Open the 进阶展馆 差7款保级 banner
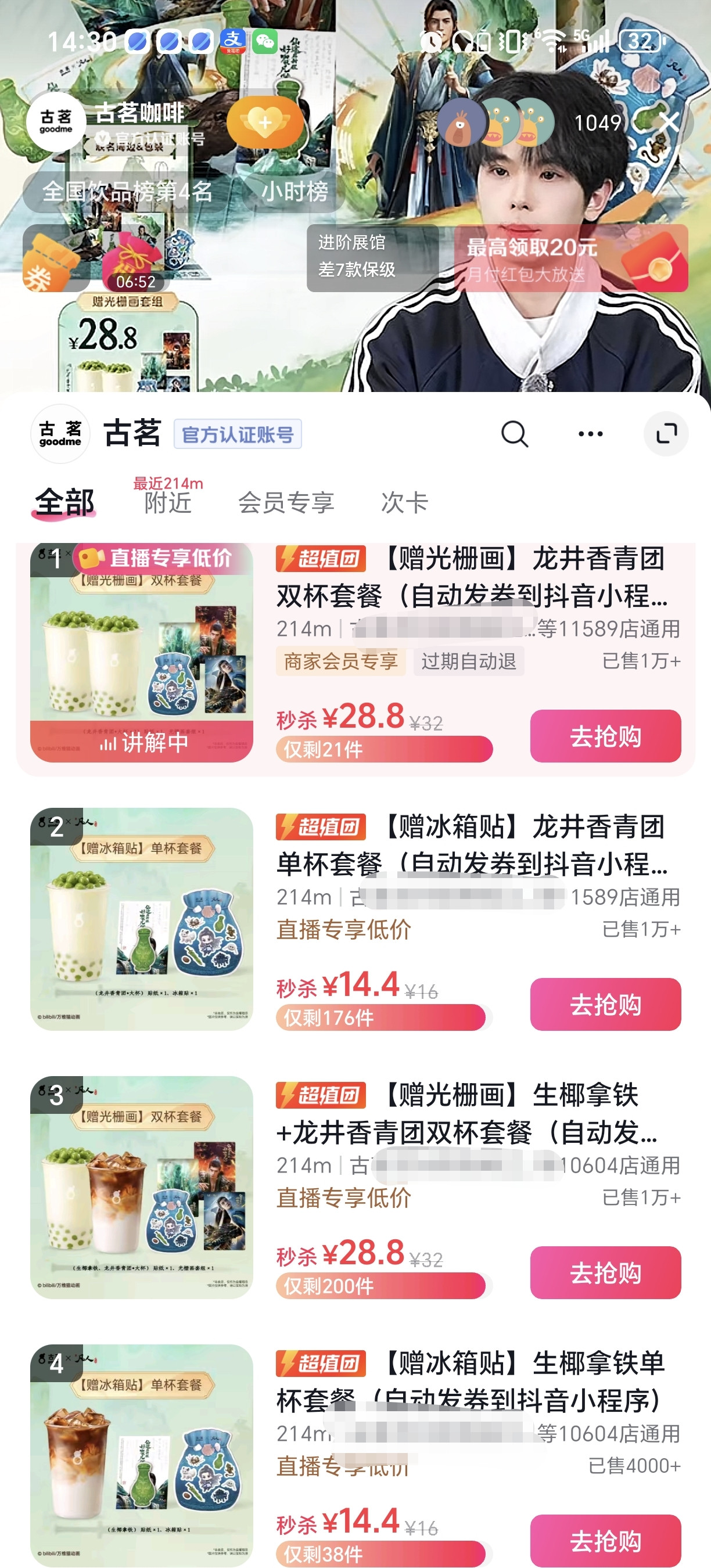Screen dimensions: 711x1568 click(x=372, y=257)
